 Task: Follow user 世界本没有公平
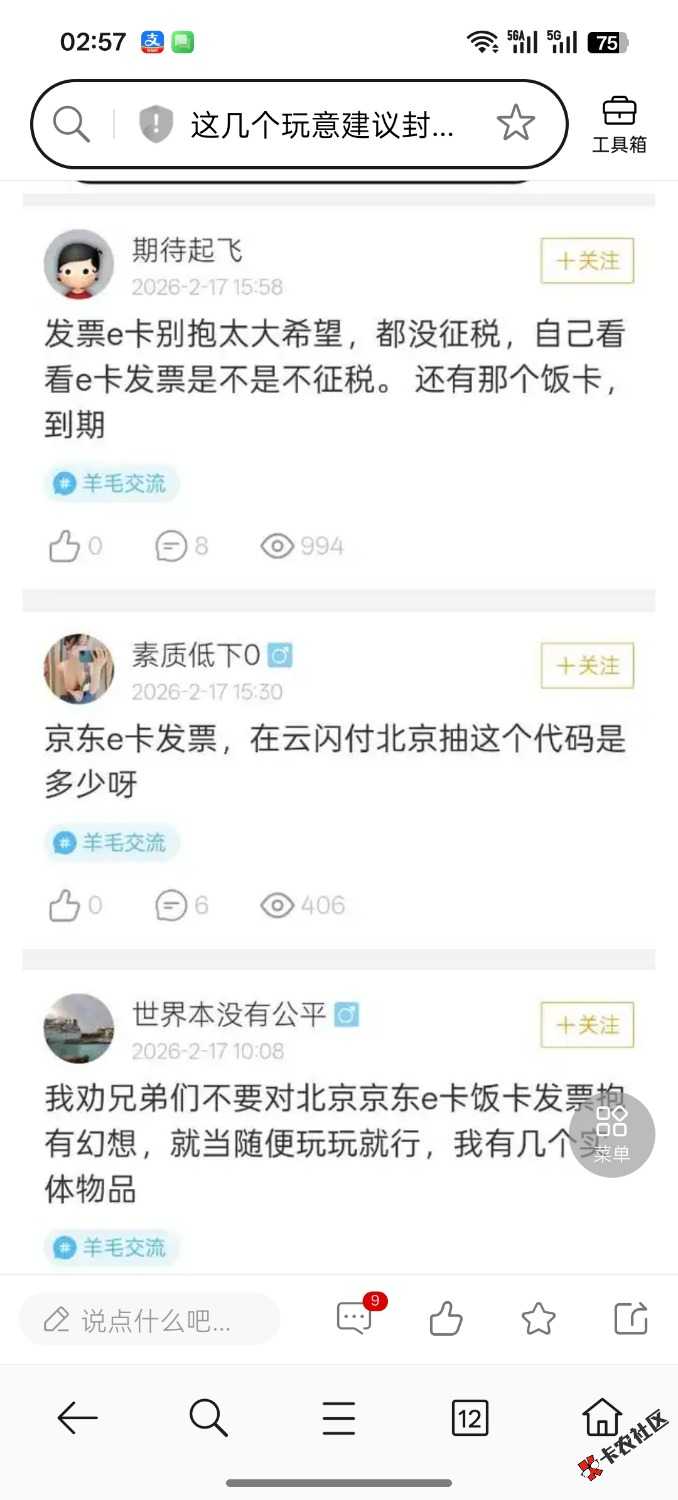coord(587,1025)
